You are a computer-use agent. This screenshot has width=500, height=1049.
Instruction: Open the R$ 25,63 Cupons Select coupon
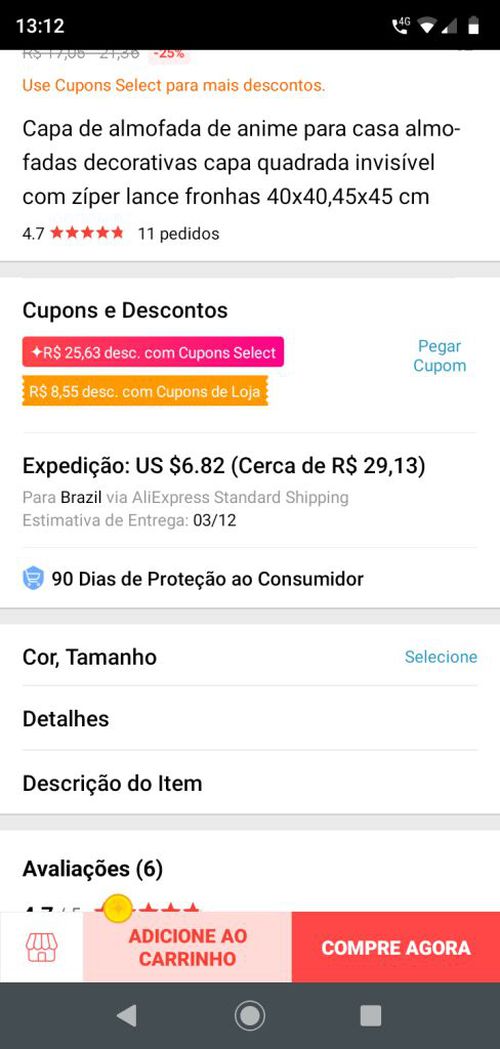(153, 353)
